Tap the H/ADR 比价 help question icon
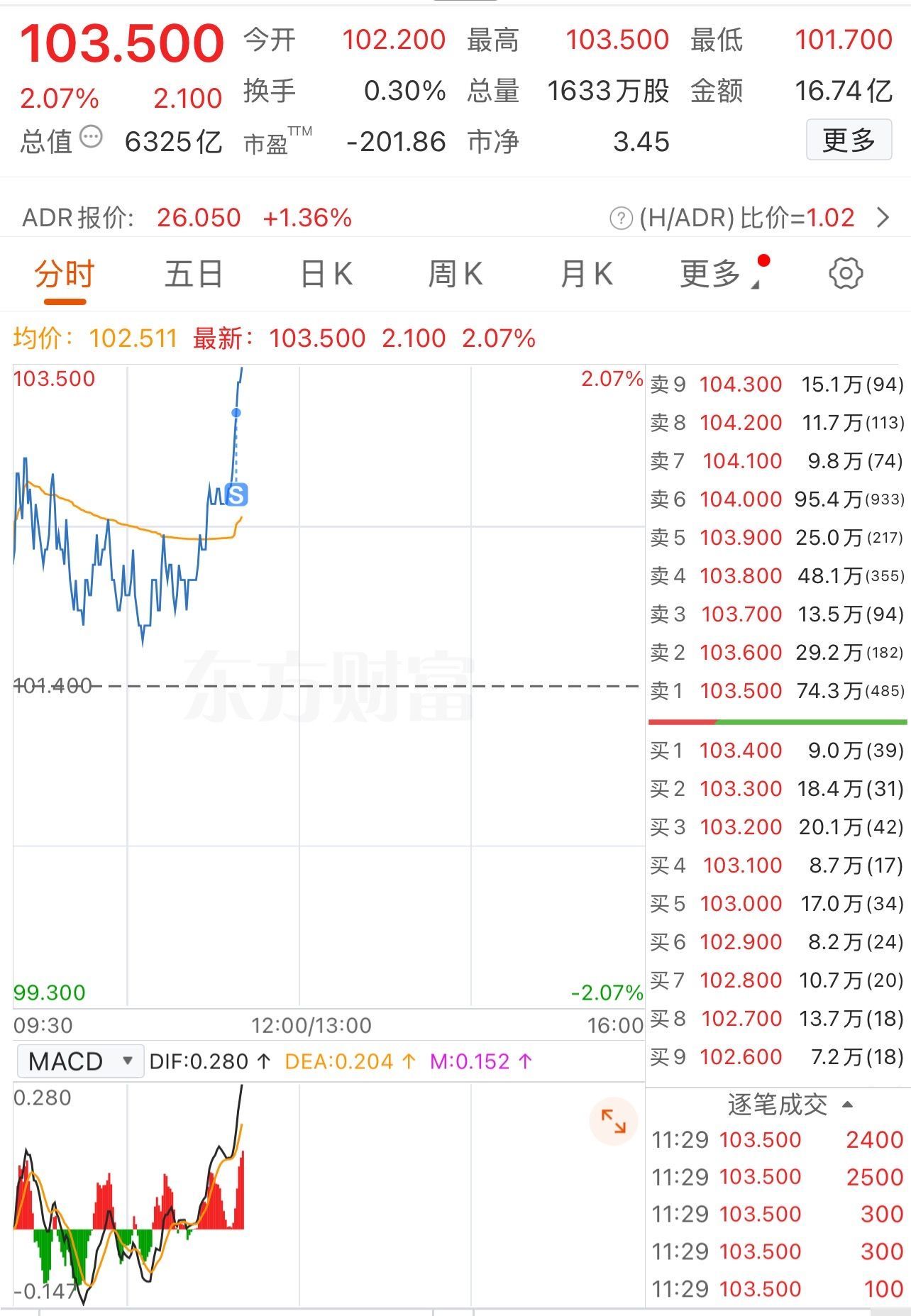This screenshot has width=911, height=1316. [x=621, y=219]
